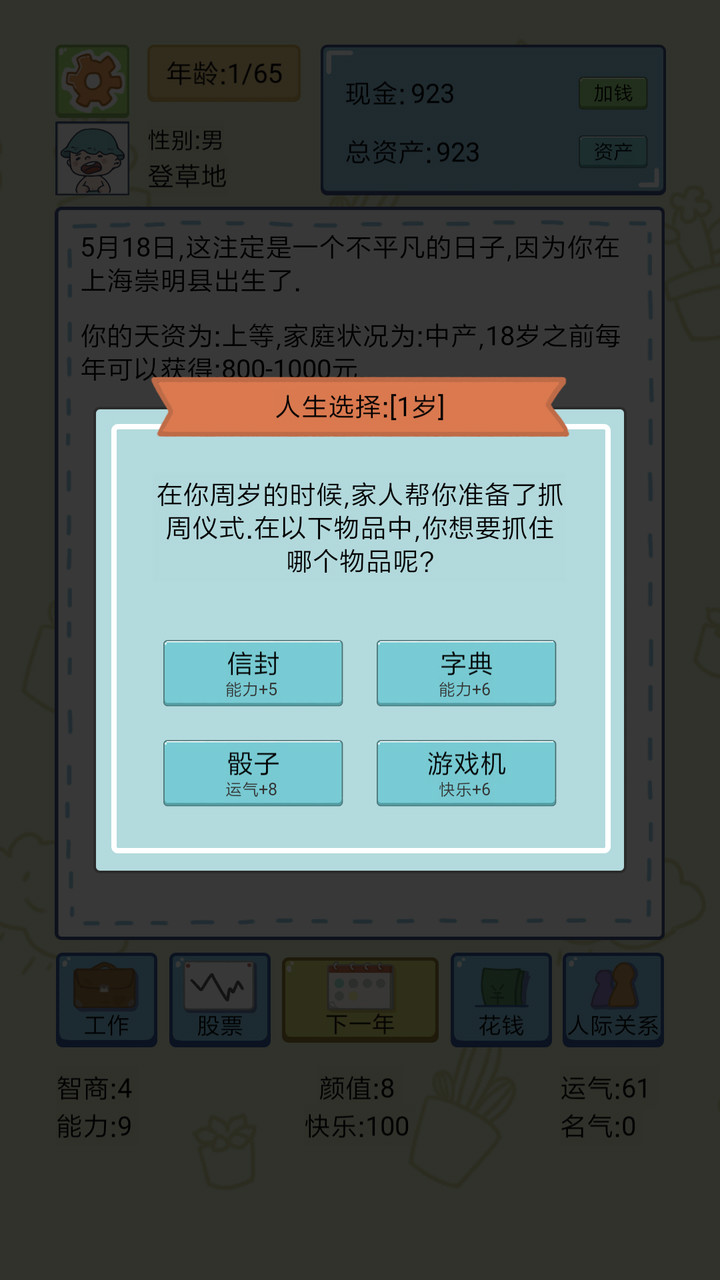Click the 总资产 923 assets display
The height and width of the screenshot is (1280, 720).
pyautogui.click(x=415, y=152)
